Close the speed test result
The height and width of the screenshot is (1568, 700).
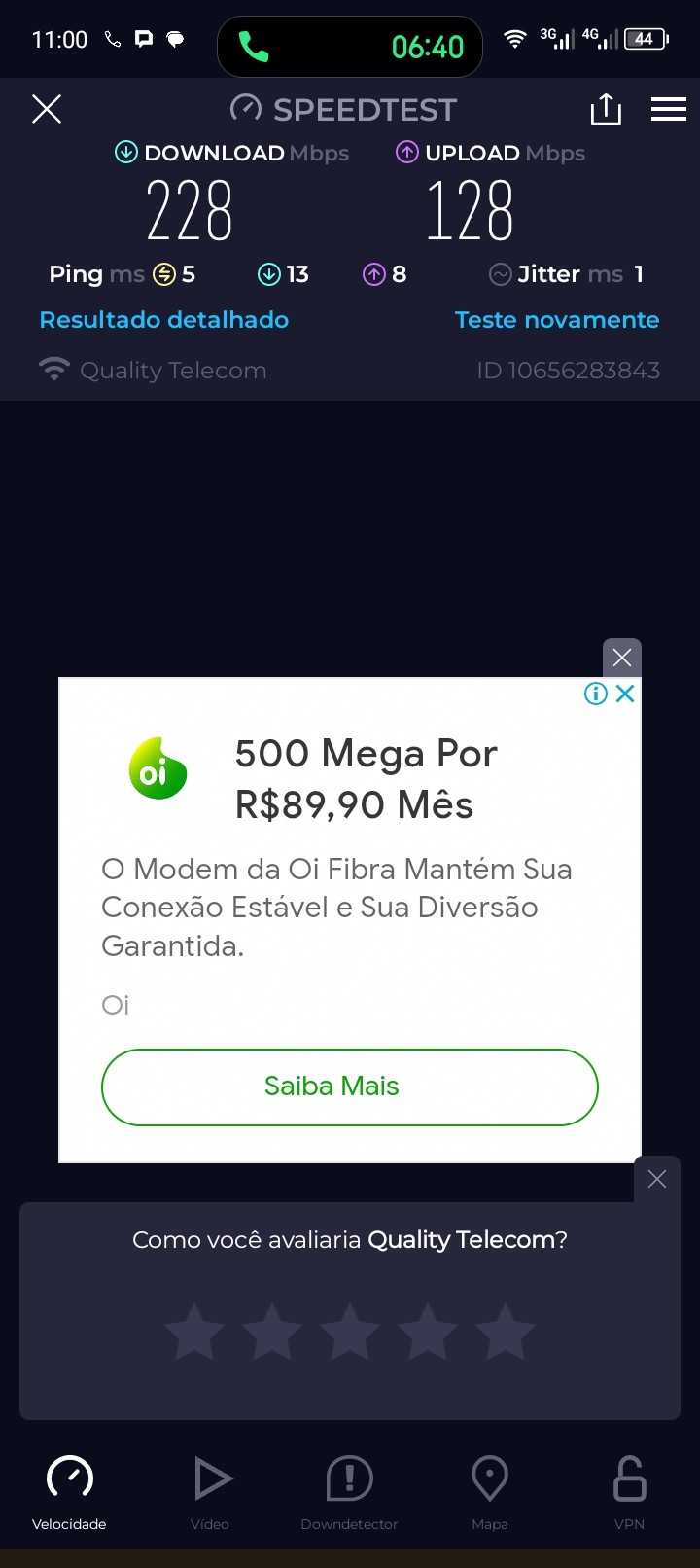tap(47, 109)
